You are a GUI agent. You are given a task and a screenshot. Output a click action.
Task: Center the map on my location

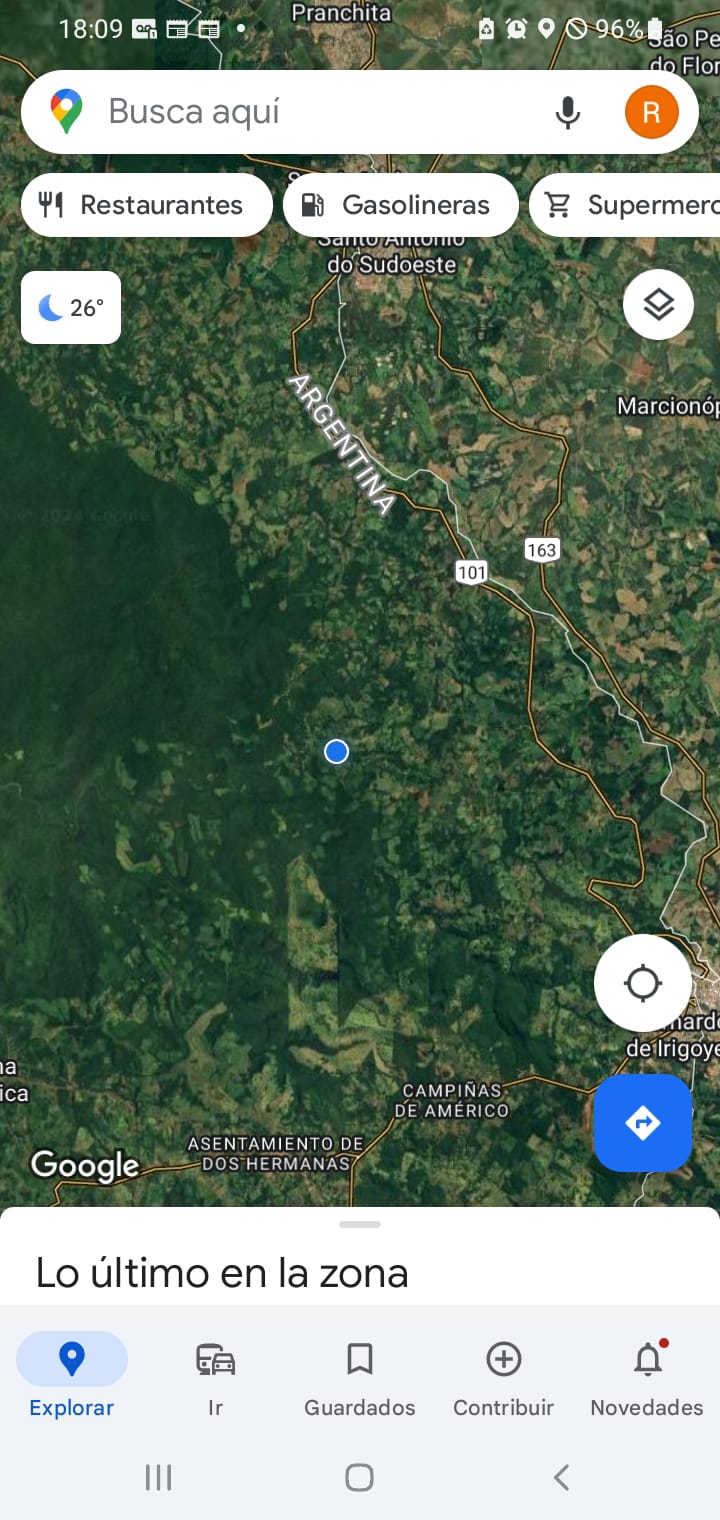[x=642, y=983]
